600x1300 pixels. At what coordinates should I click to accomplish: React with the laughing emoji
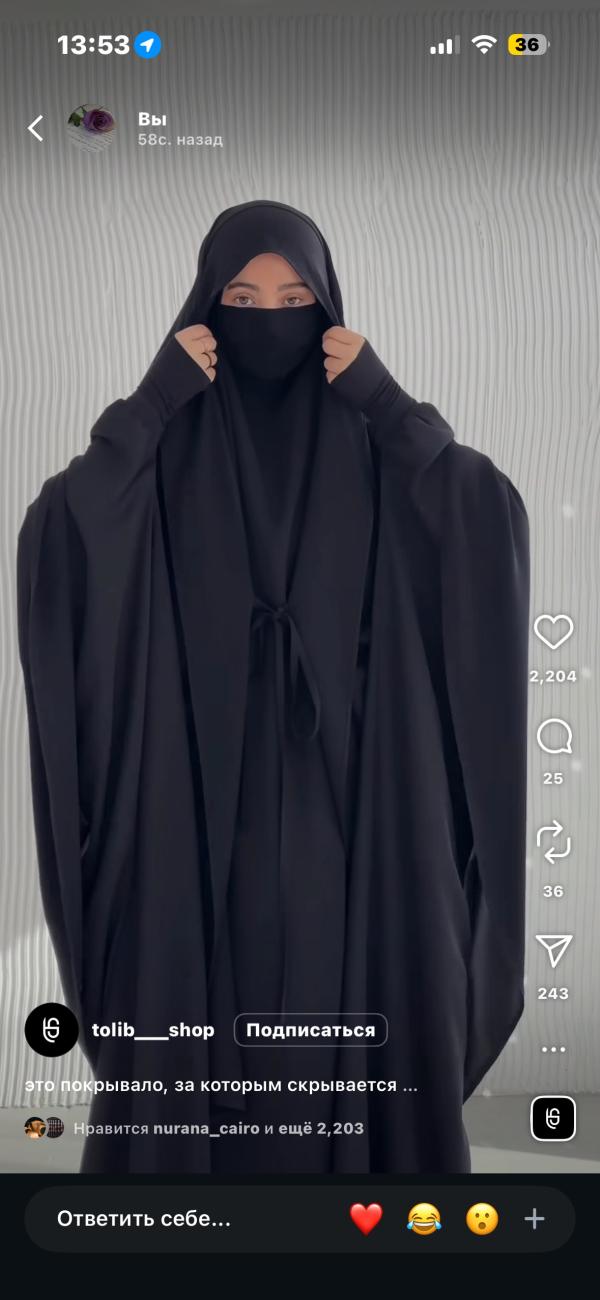coord(424,1219)
